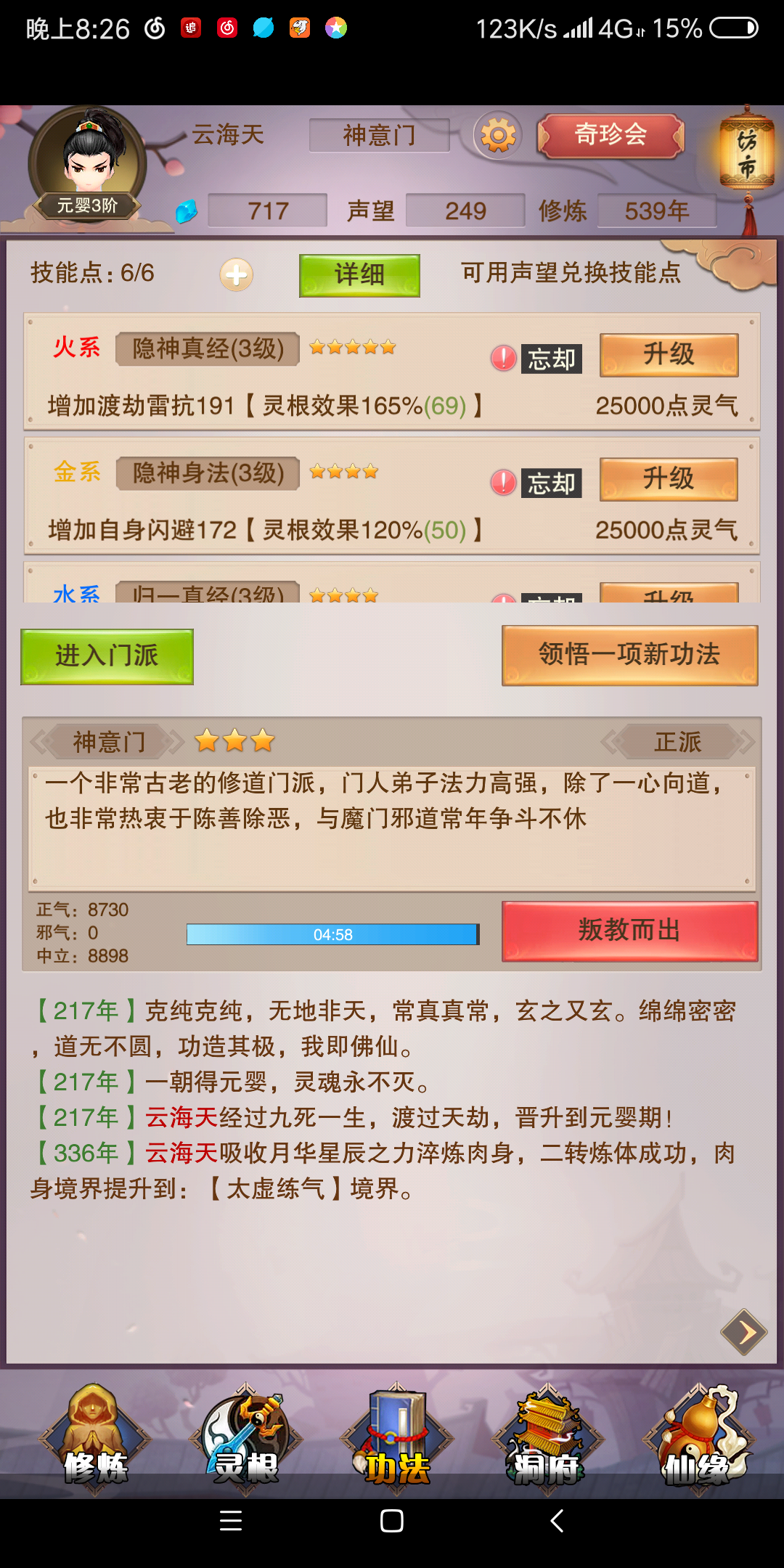The height and width of the screenshot is (1568, 784).
Task: Open the 奇珍会 event button
Action: point(611,135)
